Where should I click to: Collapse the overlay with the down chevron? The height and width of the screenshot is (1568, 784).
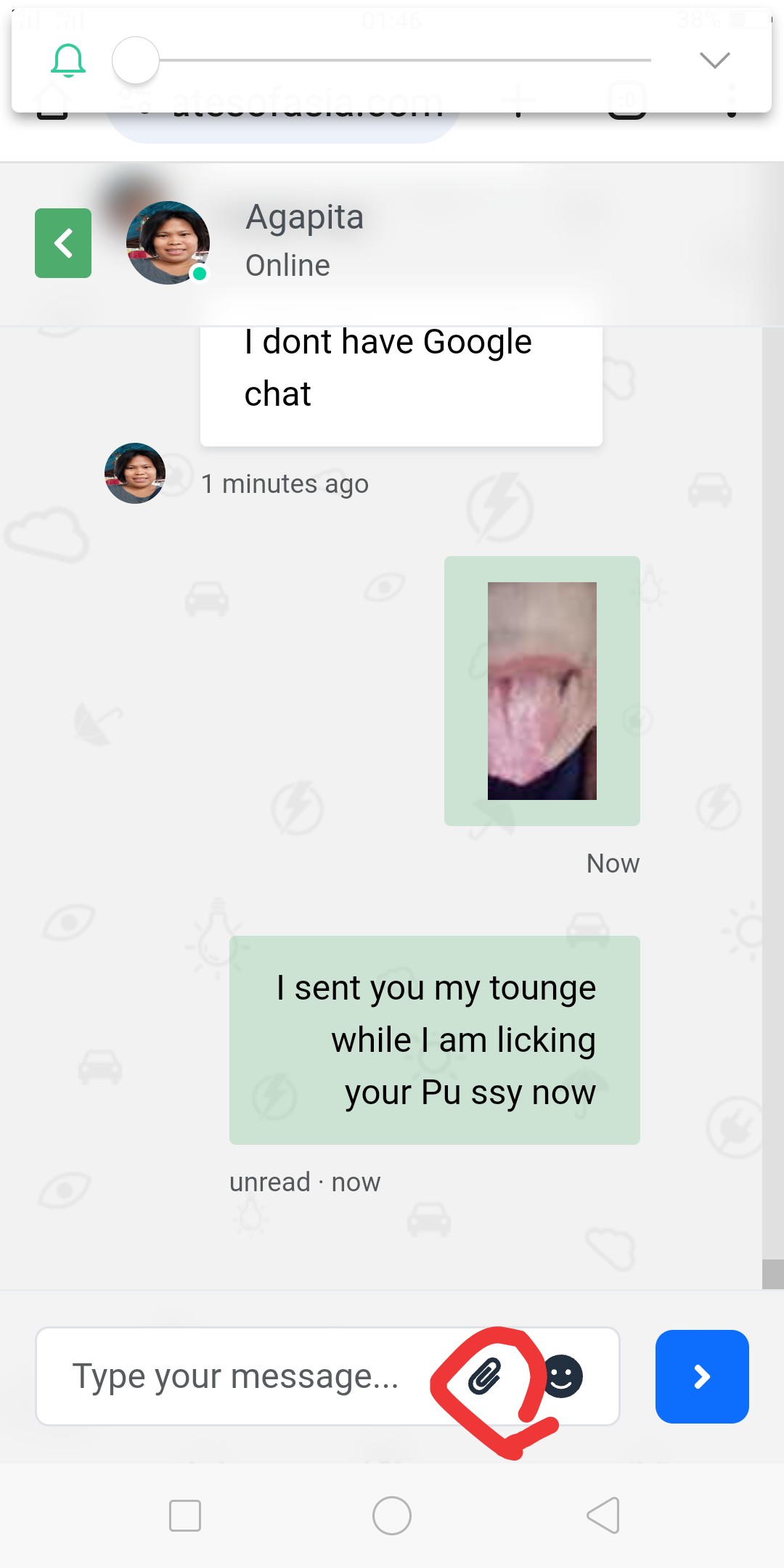(x=715, y=60)
